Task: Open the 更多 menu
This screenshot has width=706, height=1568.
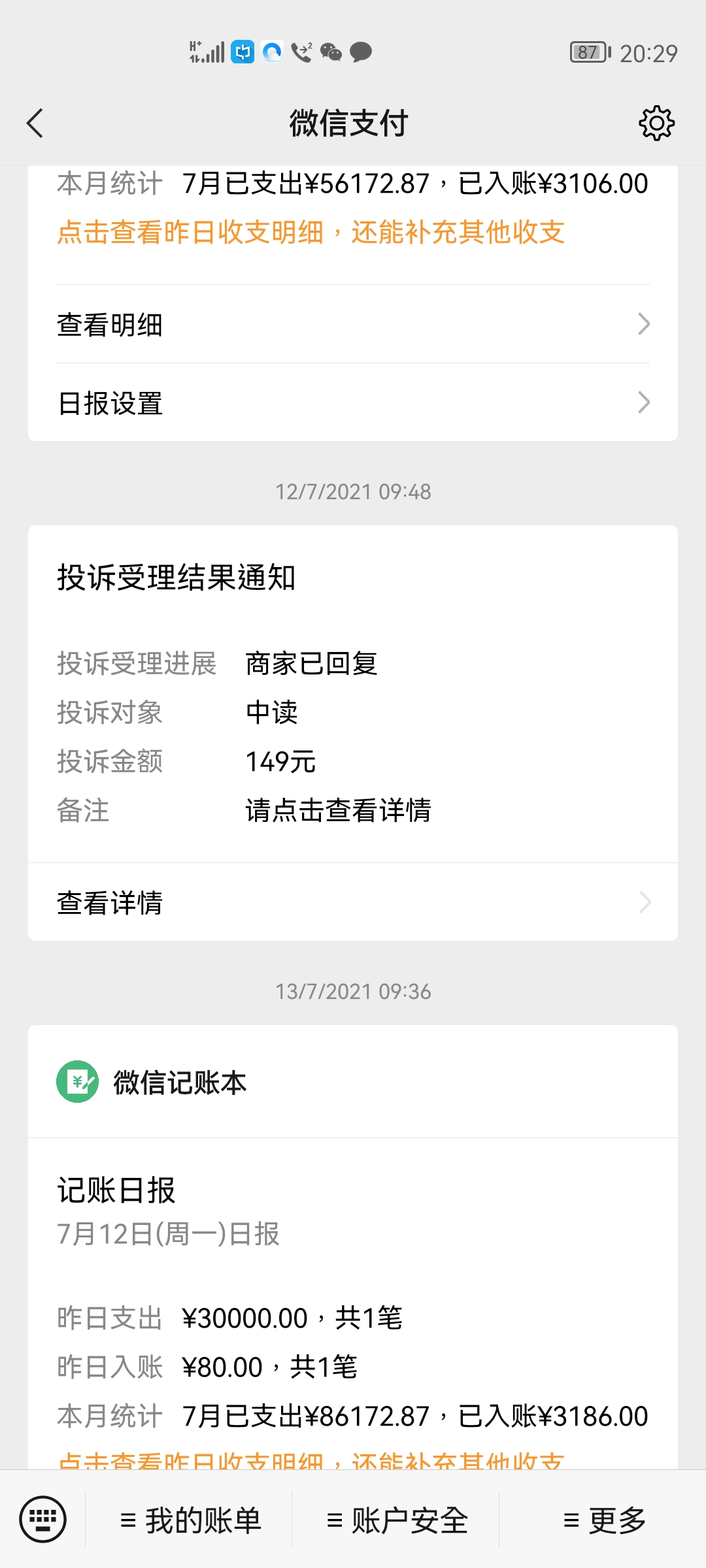Action: point(603,1520)
